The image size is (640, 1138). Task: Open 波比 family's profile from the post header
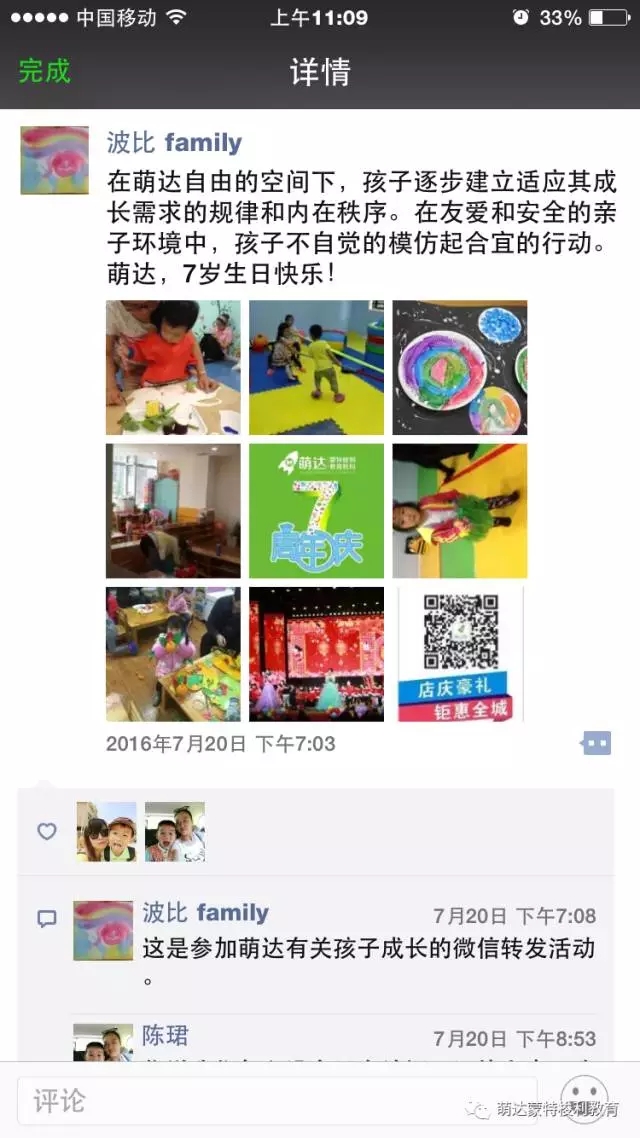174,143
